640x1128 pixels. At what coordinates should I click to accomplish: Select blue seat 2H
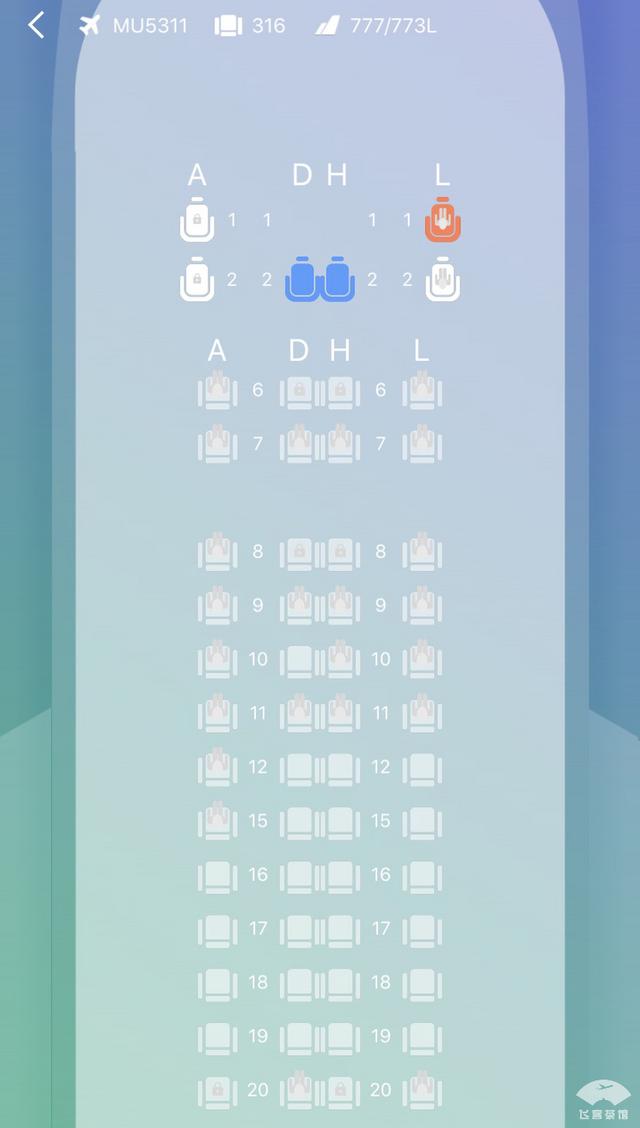(338, 279)
